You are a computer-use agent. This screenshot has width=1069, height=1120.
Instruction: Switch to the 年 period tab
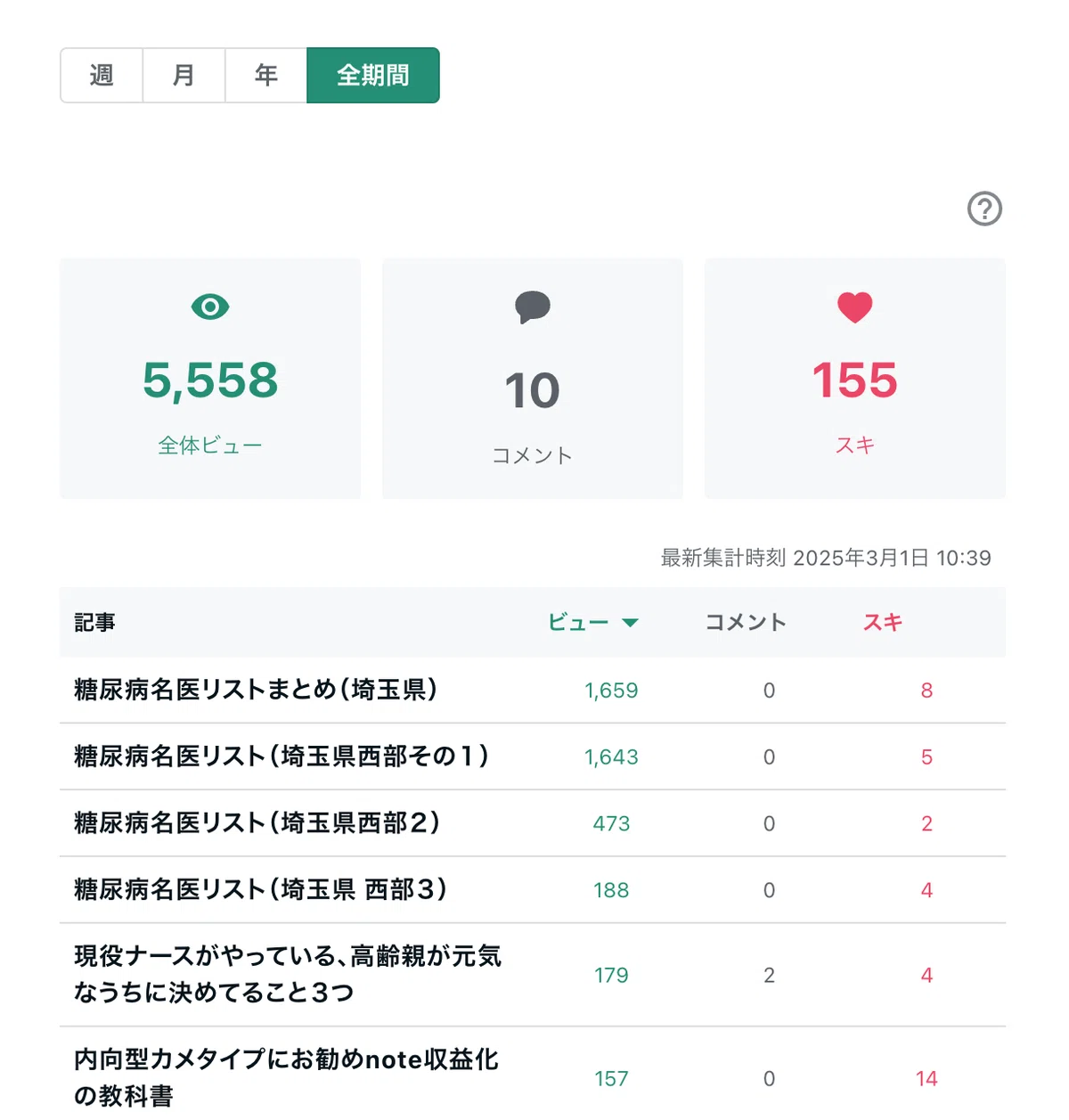(265, 76)
